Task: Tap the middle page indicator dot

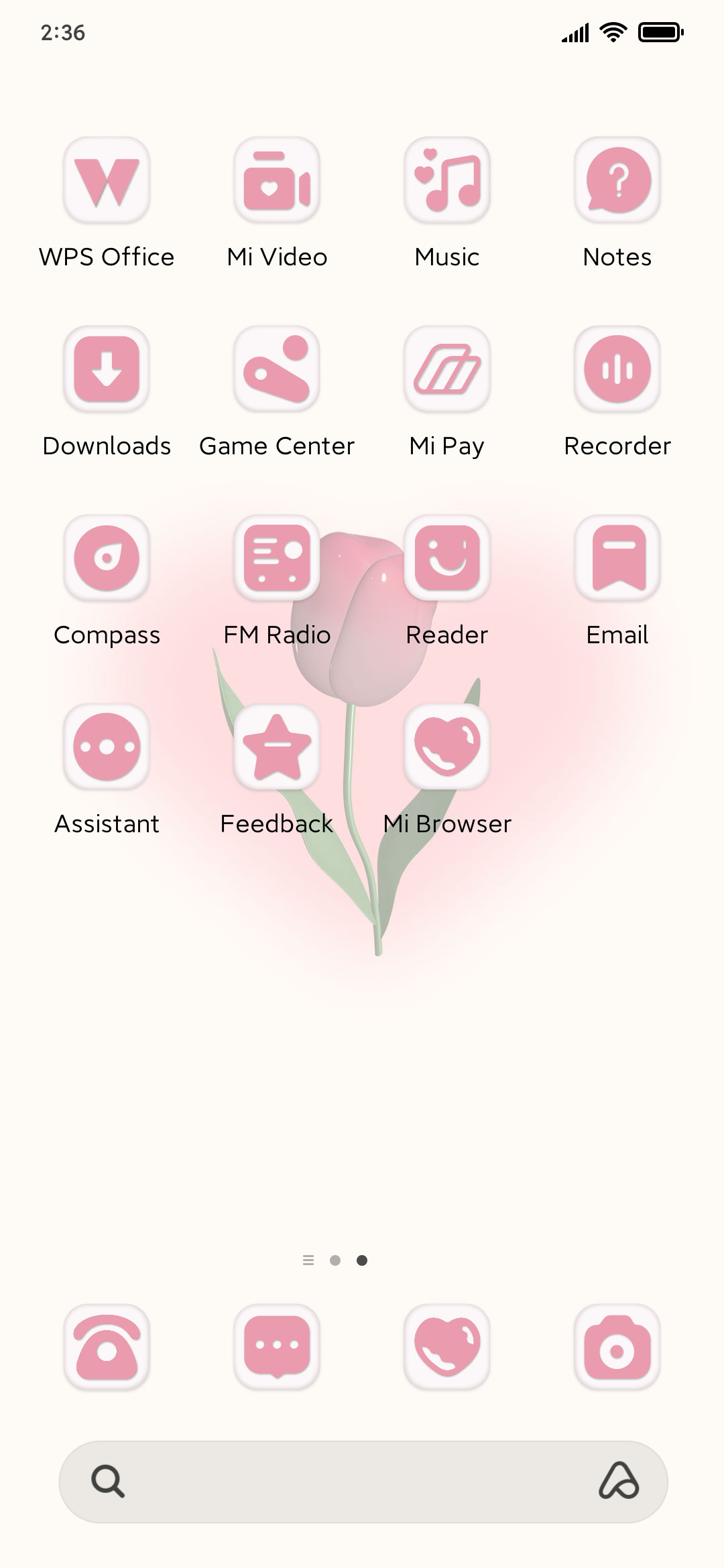Action: click(x=335, y=1260)
